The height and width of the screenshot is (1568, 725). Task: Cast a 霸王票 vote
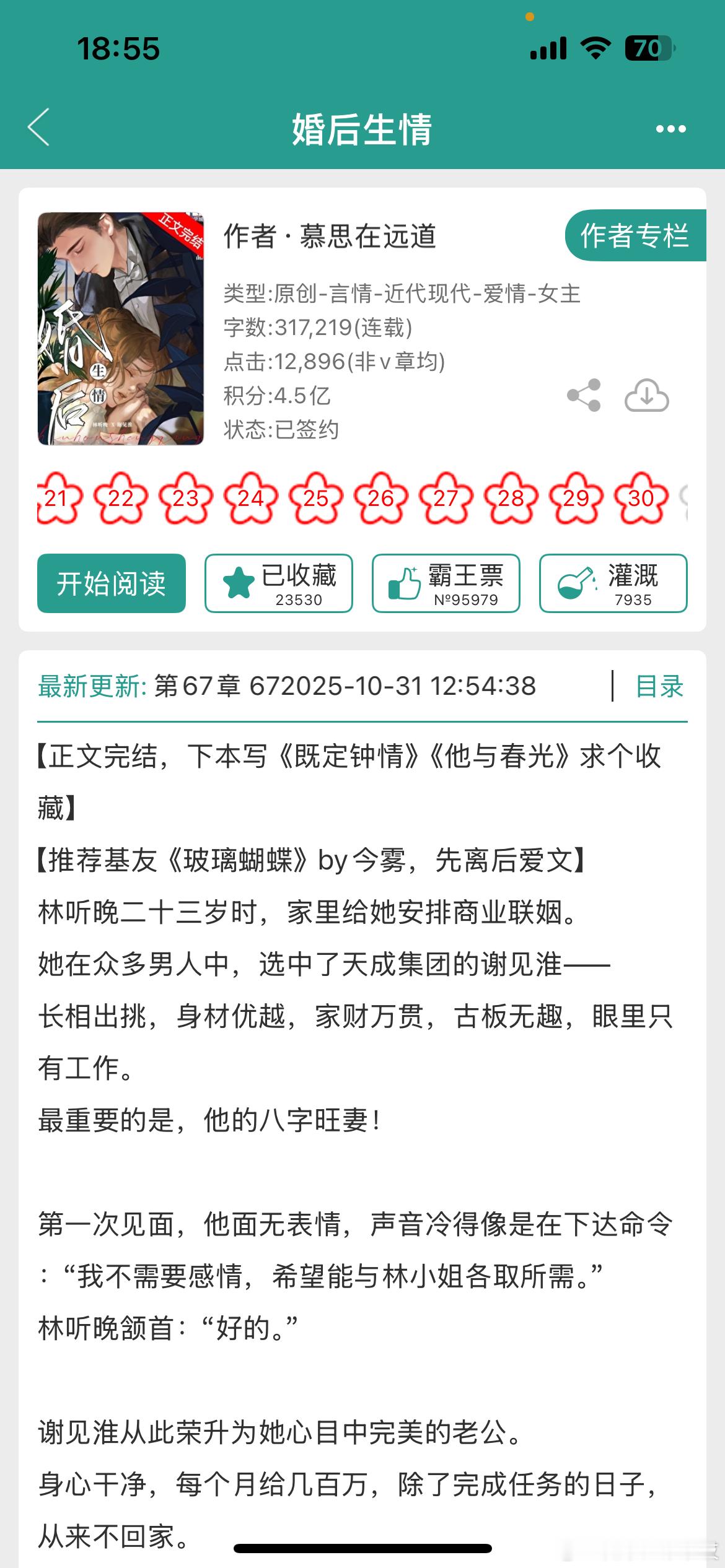pos(446,582)
